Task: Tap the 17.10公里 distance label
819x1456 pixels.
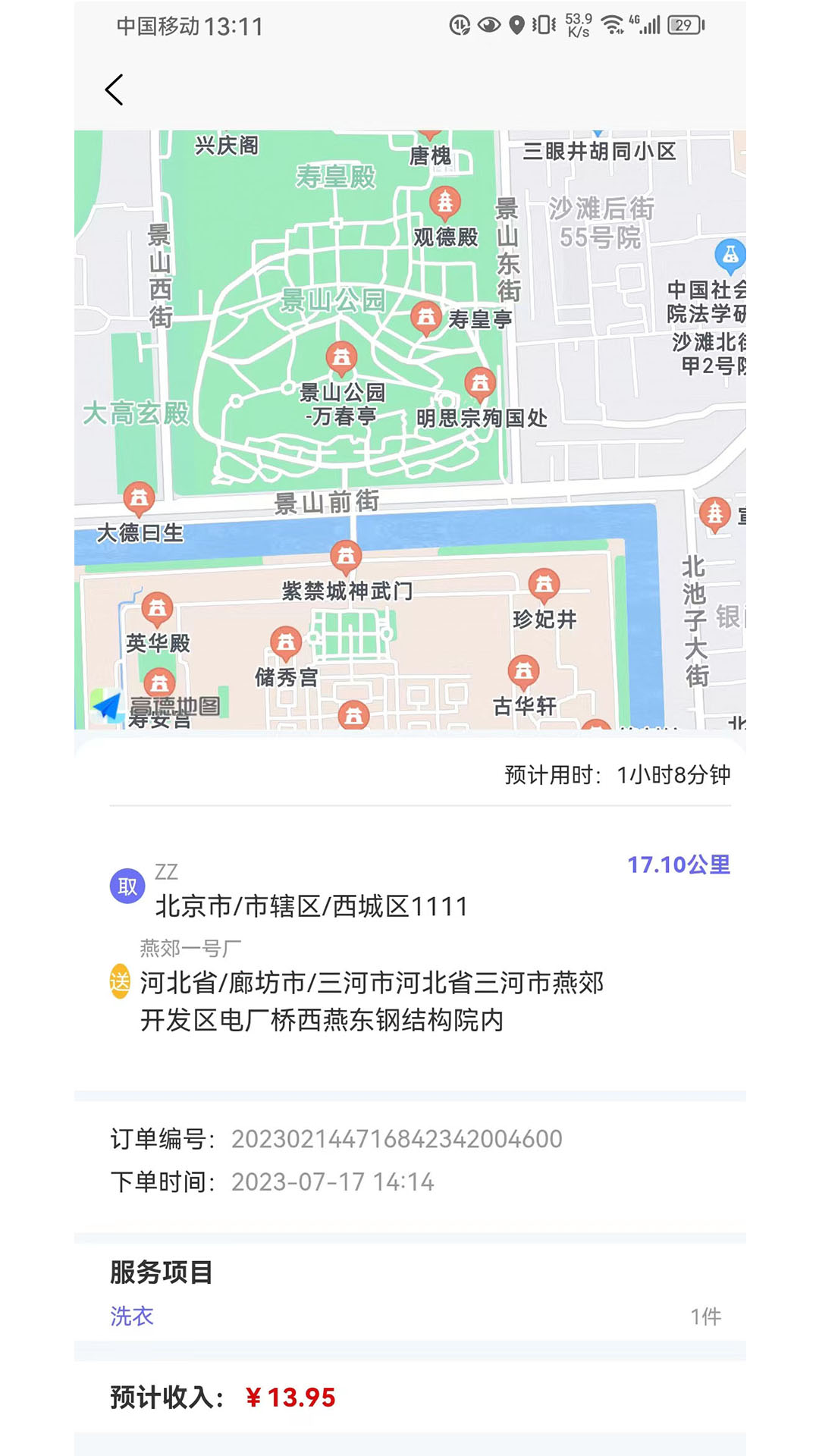Action: 679,863
